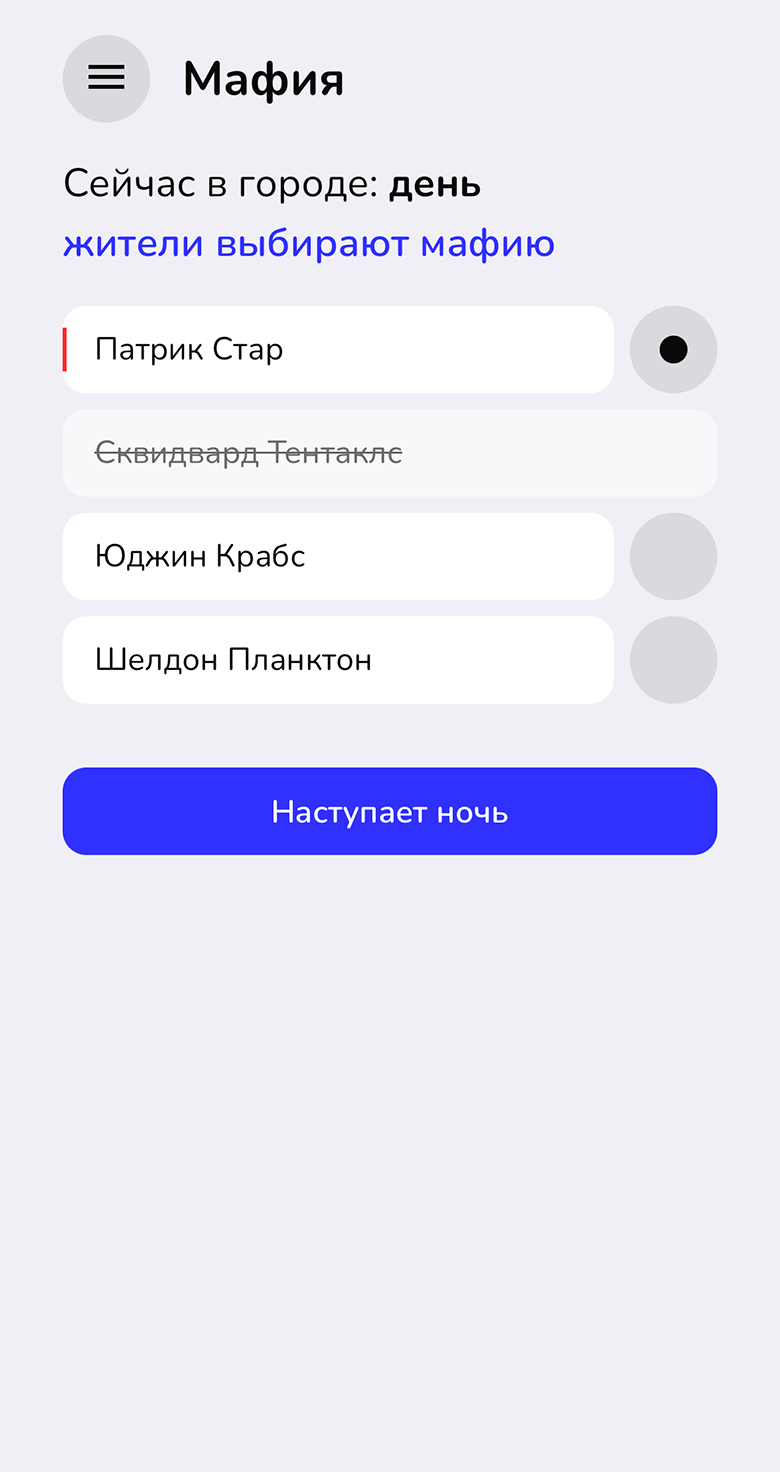780x1472 pixels.
Task: Click the Мафия app title
Action: pos(263,79)
